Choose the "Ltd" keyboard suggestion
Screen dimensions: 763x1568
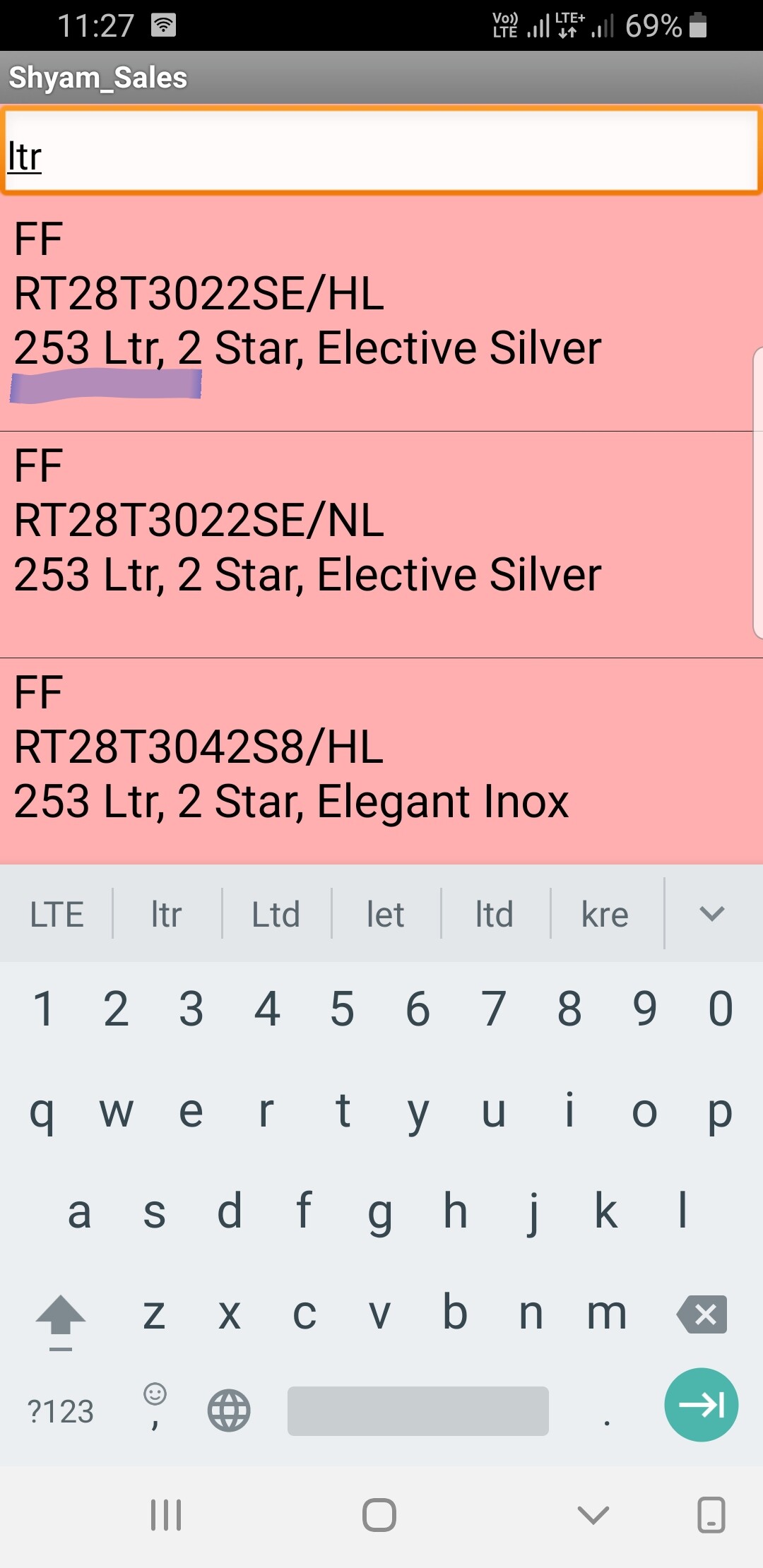pyautogui.click(x=276, y=915)
